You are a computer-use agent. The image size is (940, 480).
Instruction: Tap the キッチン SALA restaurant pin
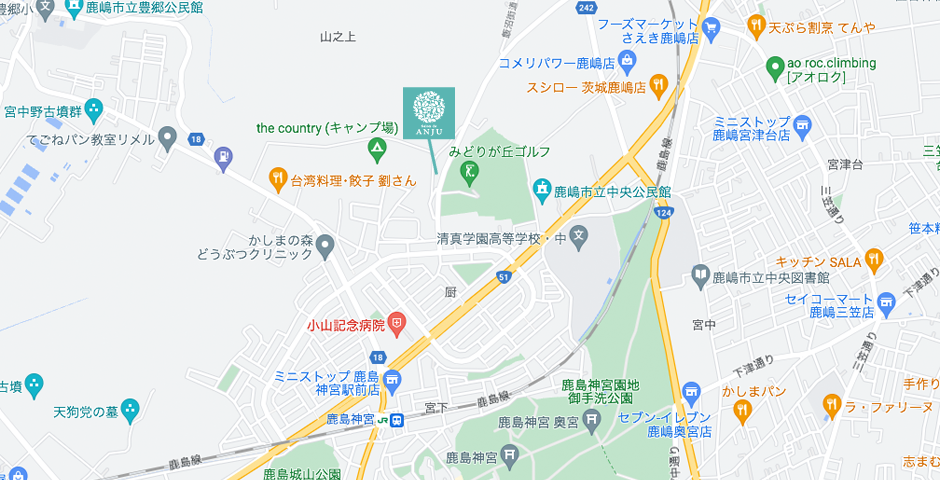click(x=874, y=260)
